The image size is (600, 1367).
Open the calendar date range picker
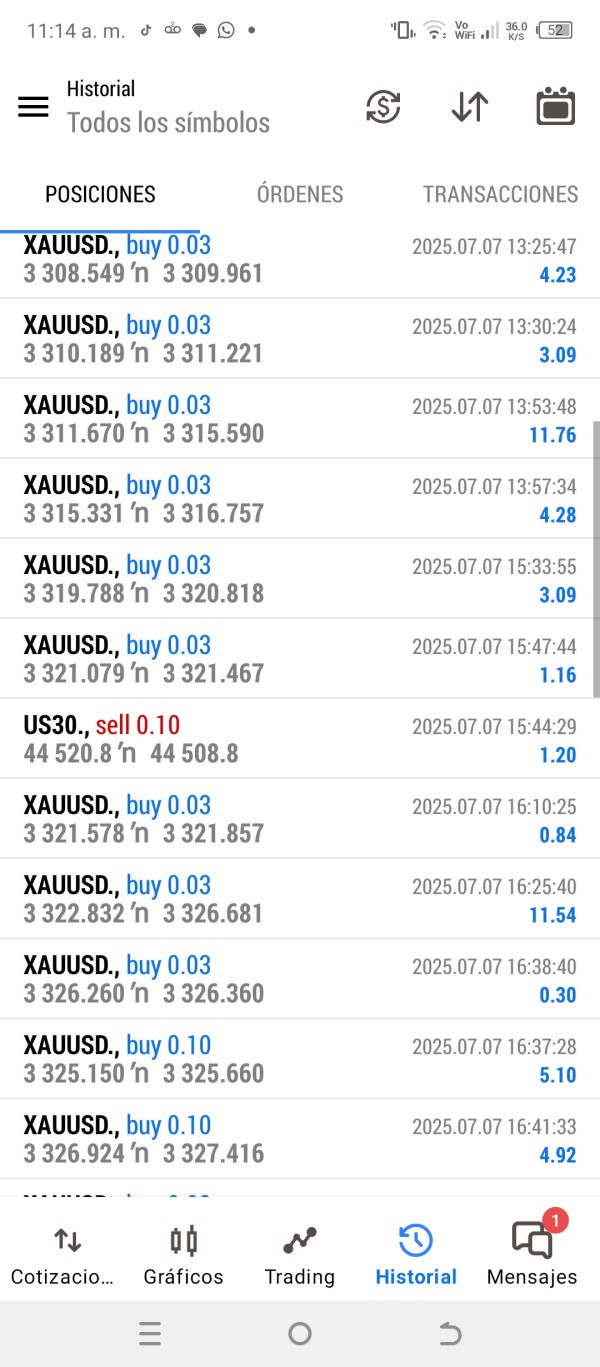[x=555, y=107]
